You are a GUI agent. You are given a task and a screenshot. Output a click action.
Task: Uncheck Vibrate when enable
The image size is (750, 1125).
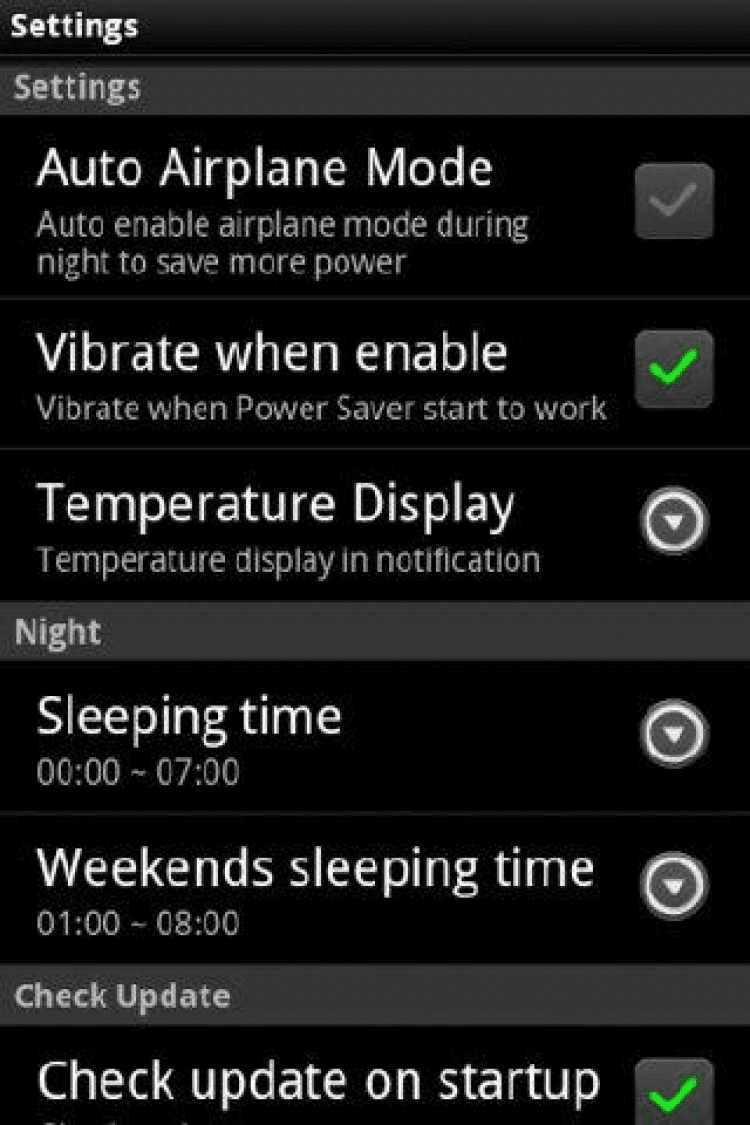[674, 368]
